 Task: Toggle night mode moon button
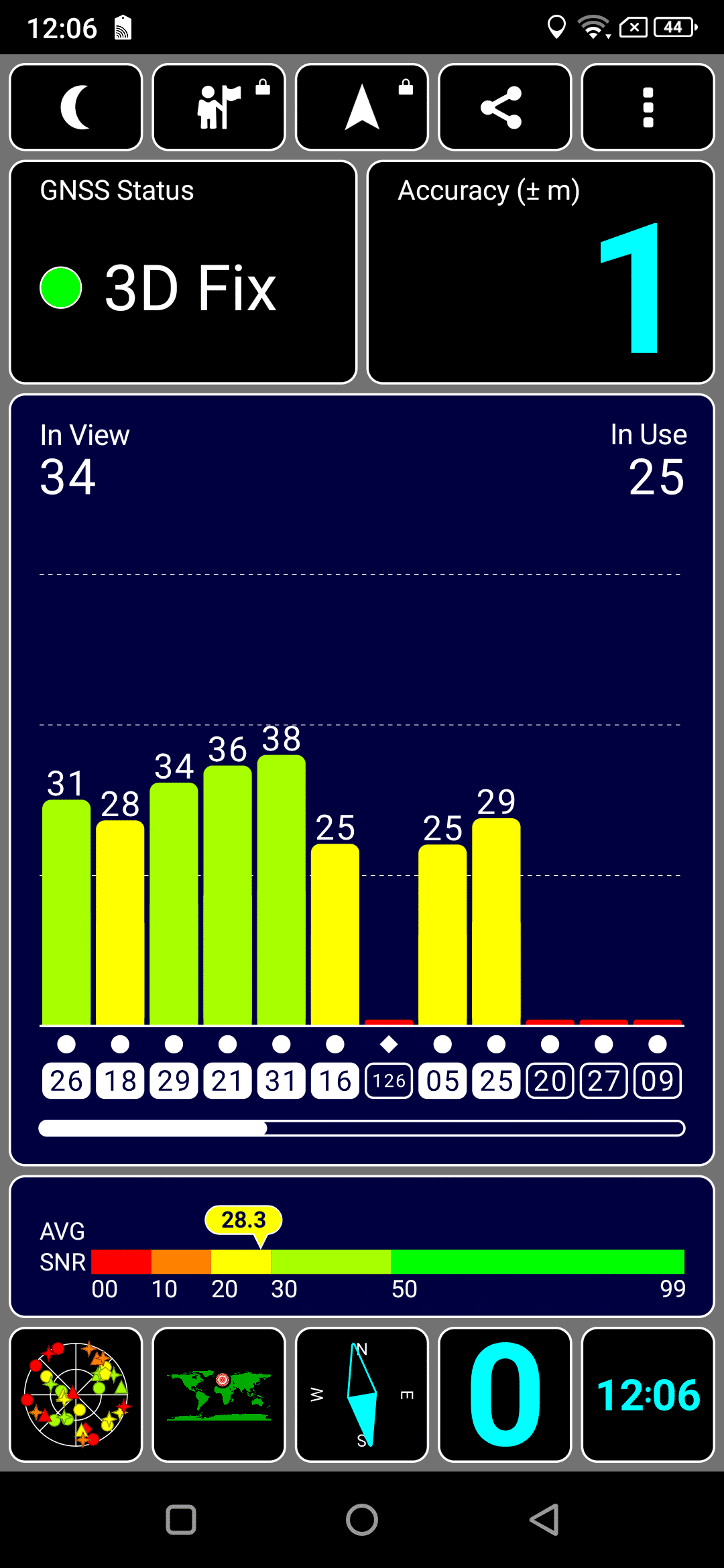pyautogui.click(x=76, y=107)
